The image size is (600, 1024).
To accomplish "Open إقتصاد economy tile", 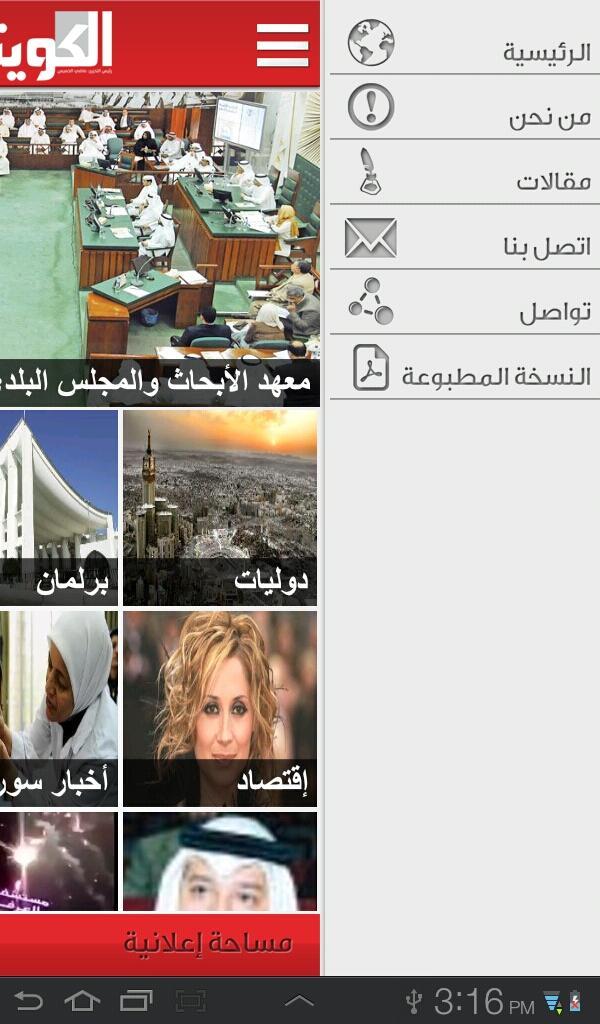I will pos(220,708).
